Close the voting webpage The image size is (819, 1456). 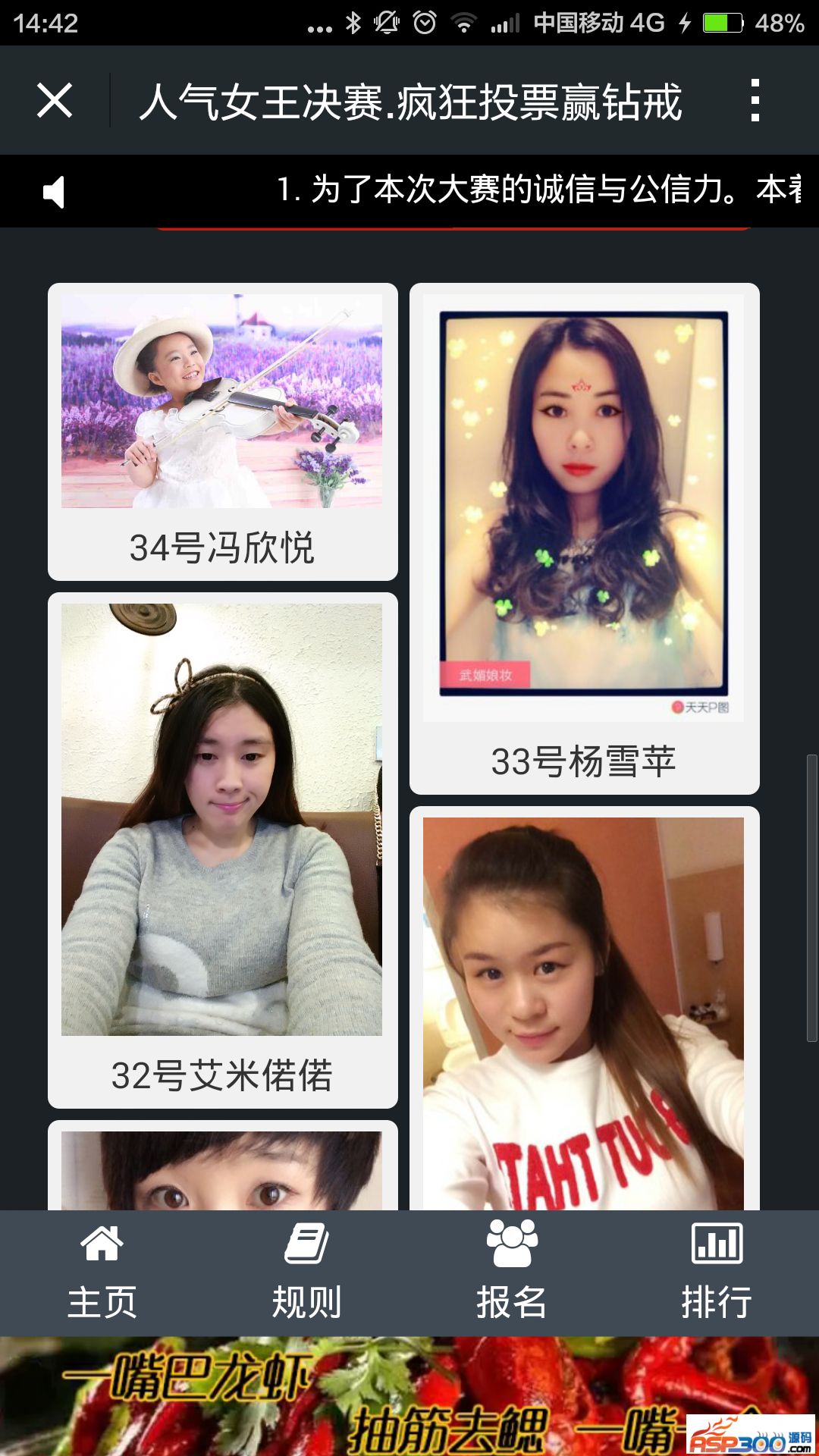click(55, 101)
